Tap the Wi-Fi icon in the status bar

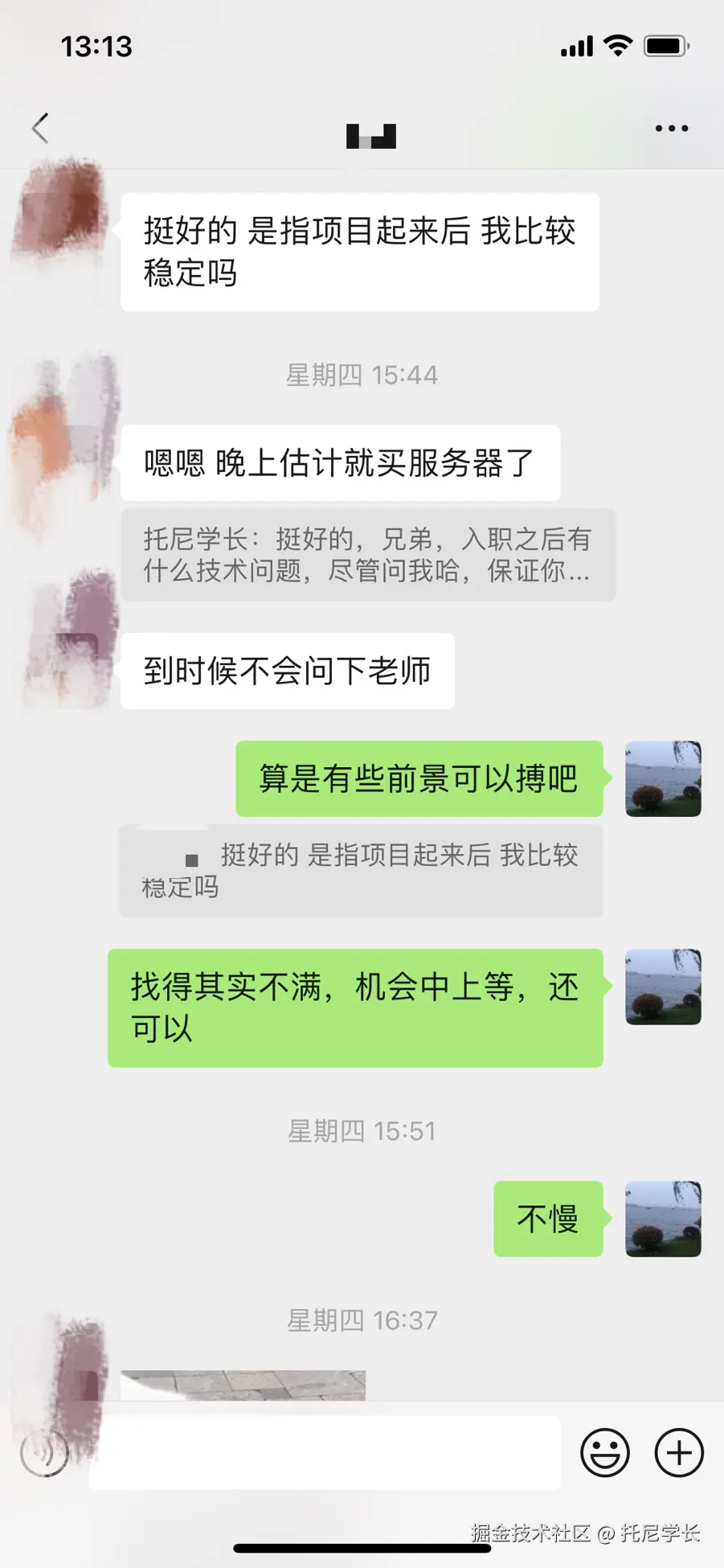click(616, 47)
